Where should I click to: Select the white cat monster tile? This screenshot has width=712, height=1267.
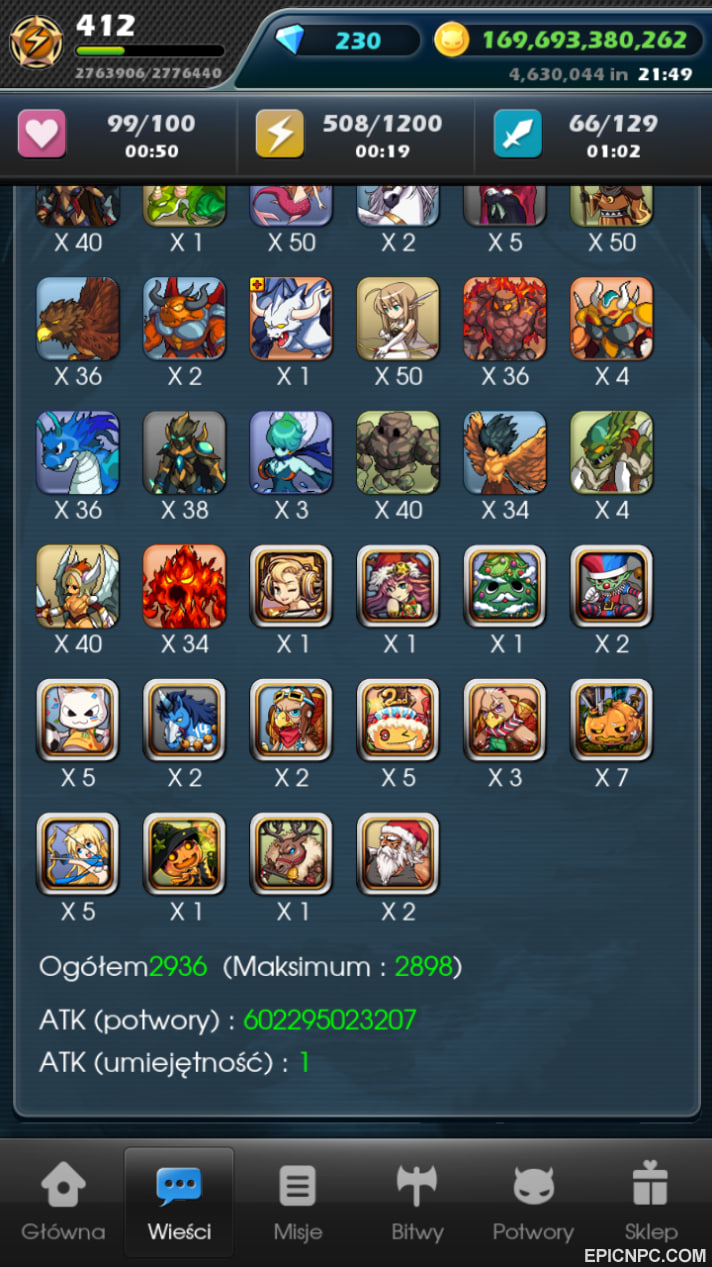click(77, 720)
